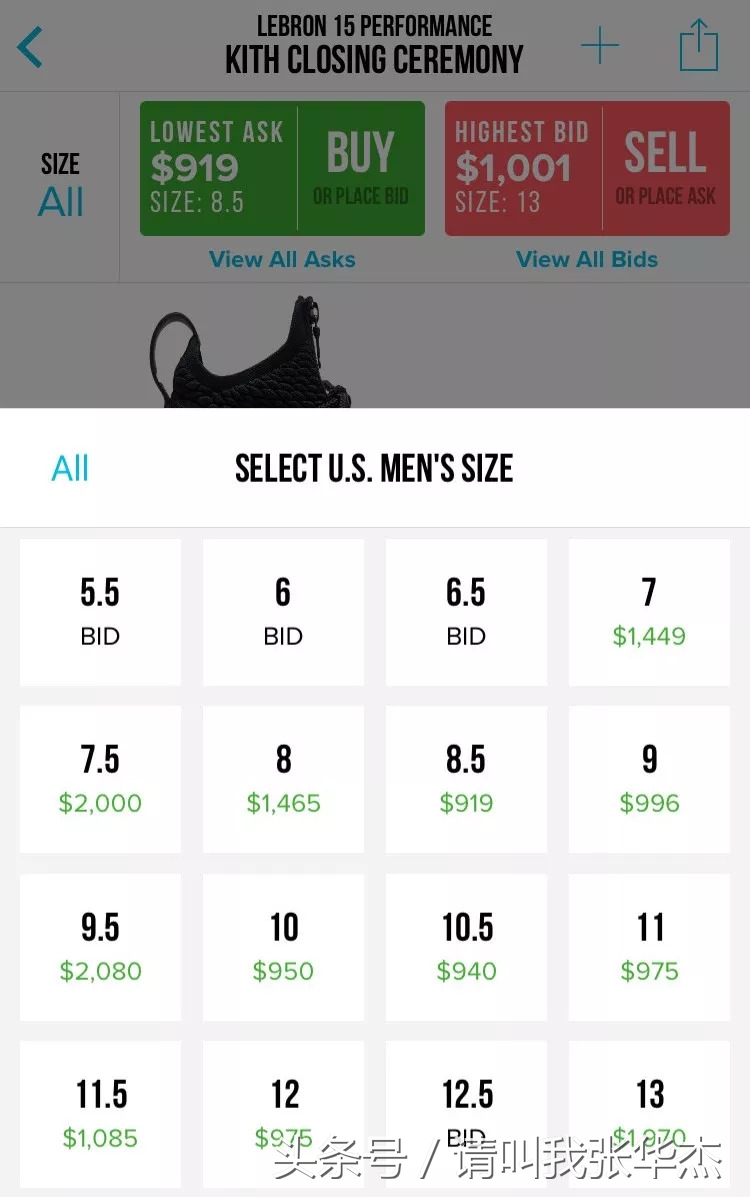The height and width of the screenshot is (1197, 750).
Task: Choose size 10.5 at $940
Action: 466,947
